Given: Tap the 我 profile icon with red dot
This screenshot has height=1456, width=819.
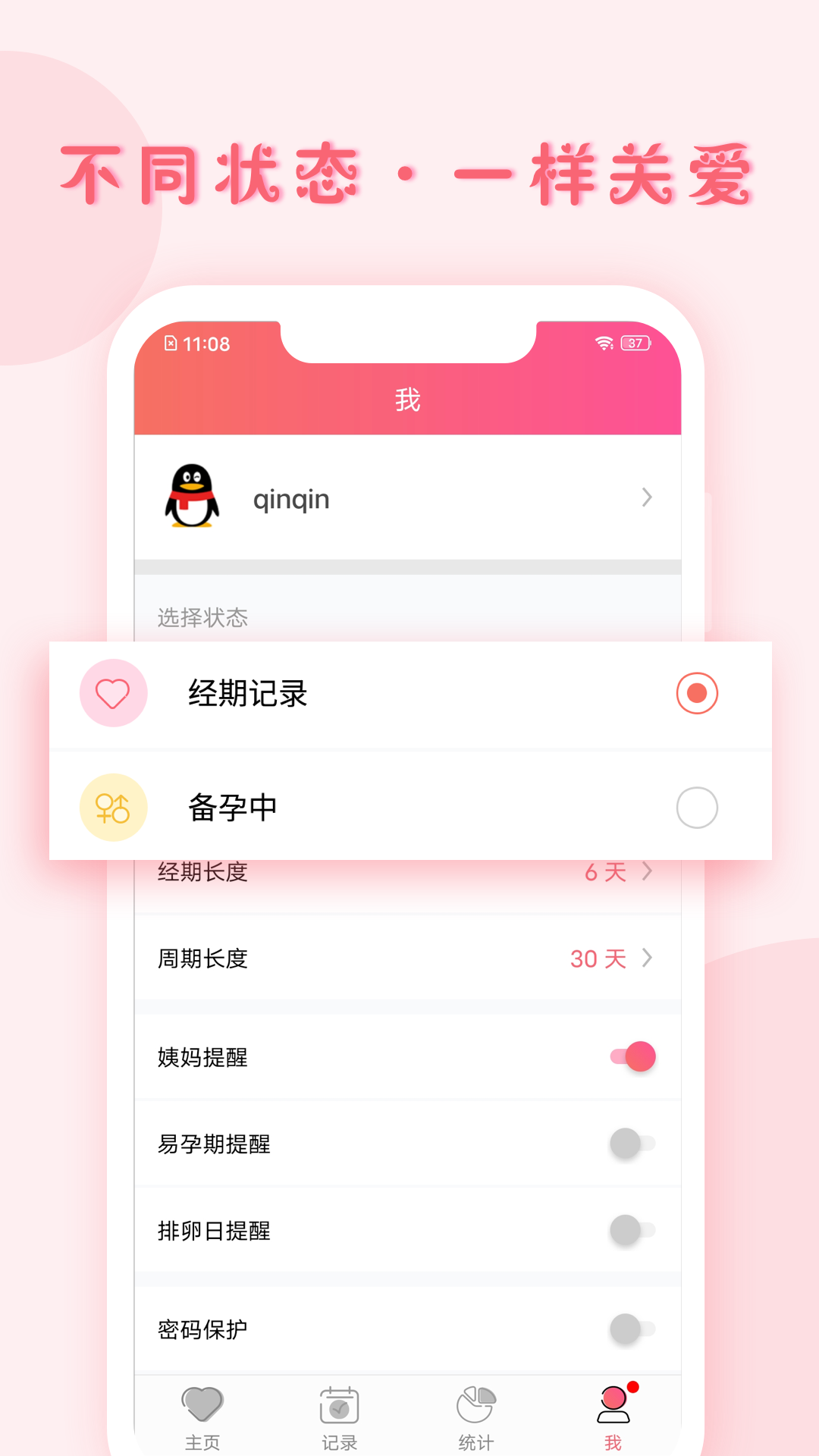Looking at the screenshot, I should (x=613, y=1410).
